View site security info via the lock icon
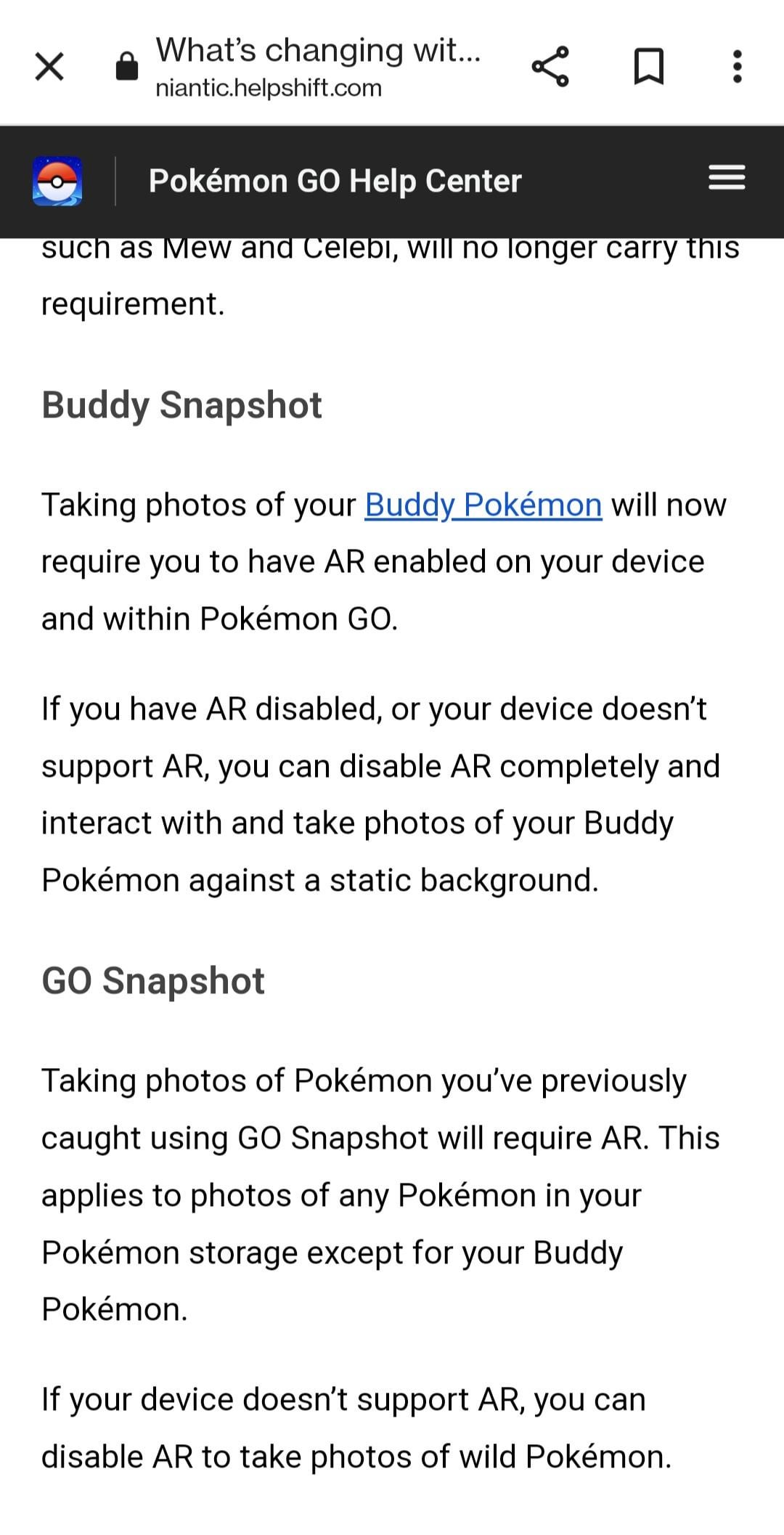The height and width of the screenshot is (1535, 784). [x=127, y=67]
